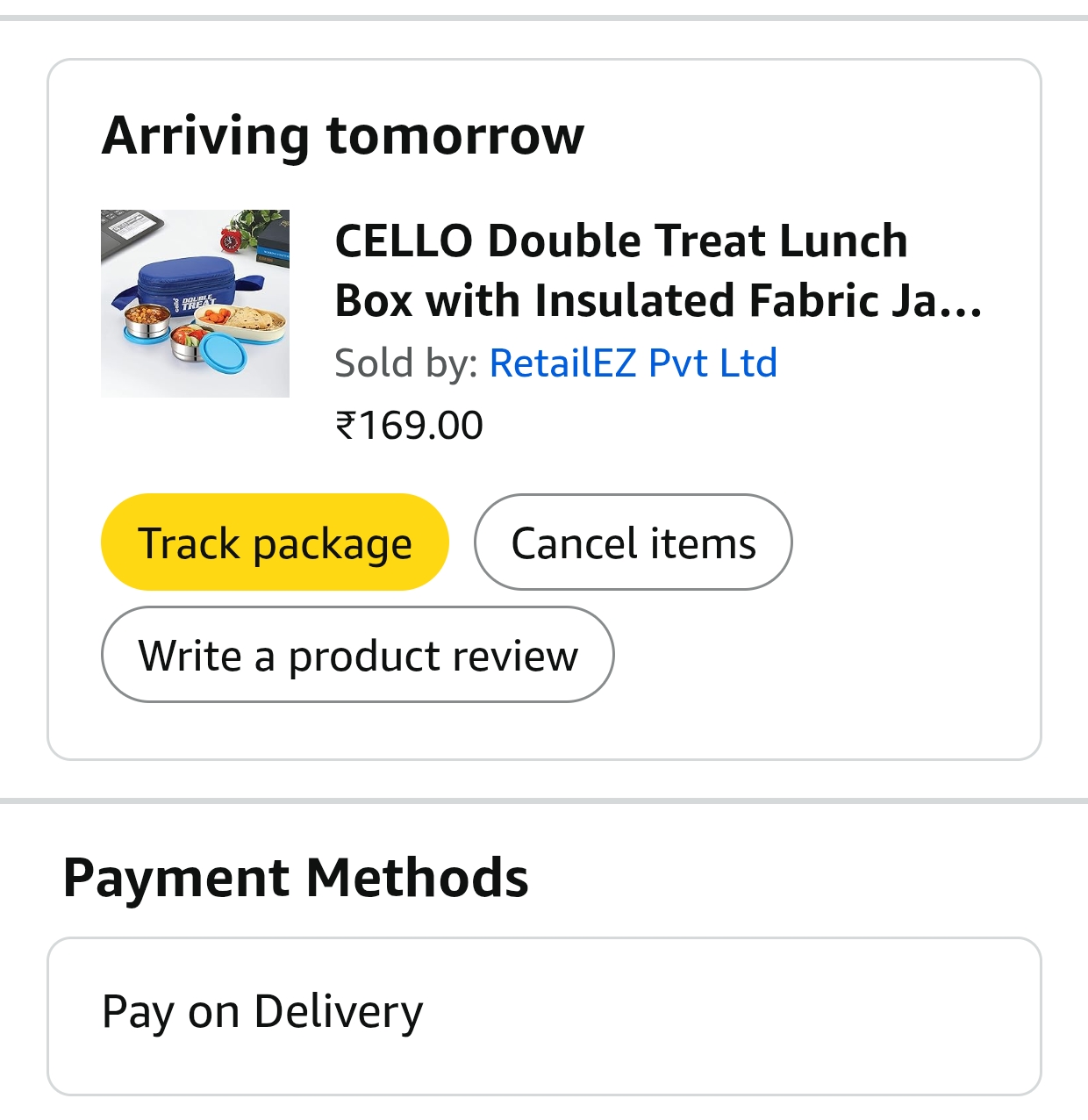Track the lunch box package

(x=275, y=542)
